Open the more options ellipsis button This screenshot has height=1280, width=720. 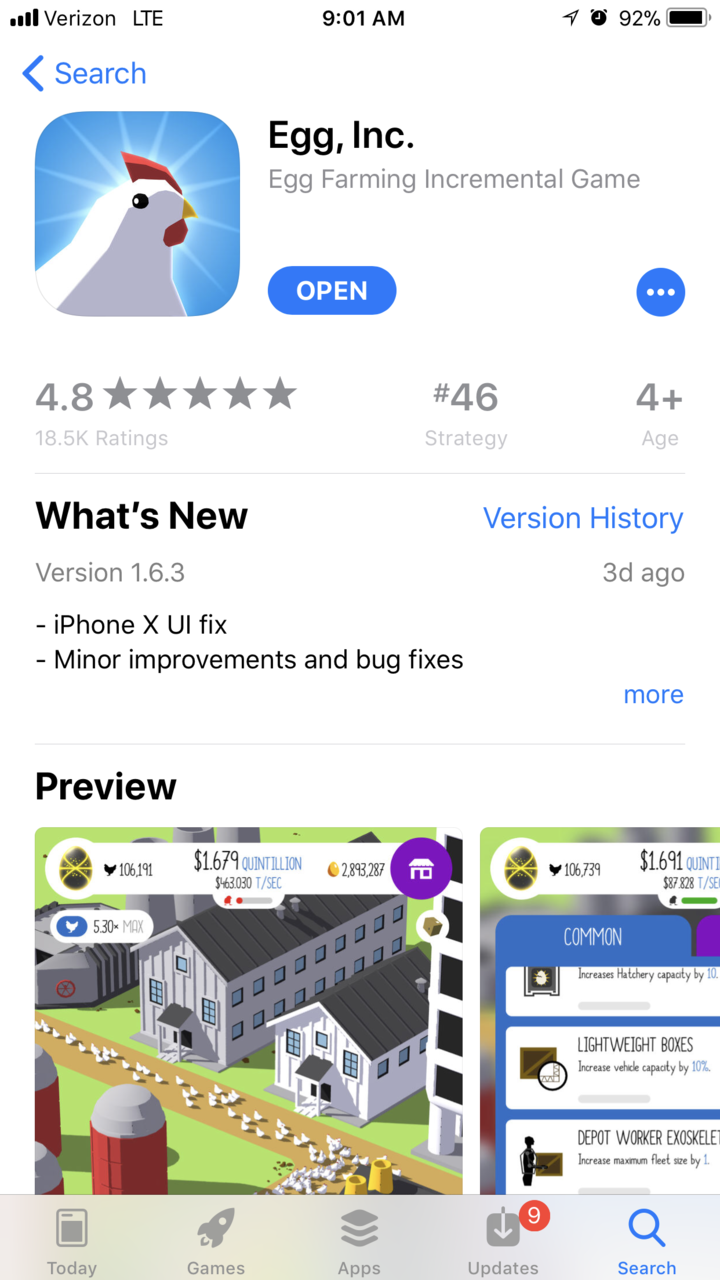click(x=660, y=292)
